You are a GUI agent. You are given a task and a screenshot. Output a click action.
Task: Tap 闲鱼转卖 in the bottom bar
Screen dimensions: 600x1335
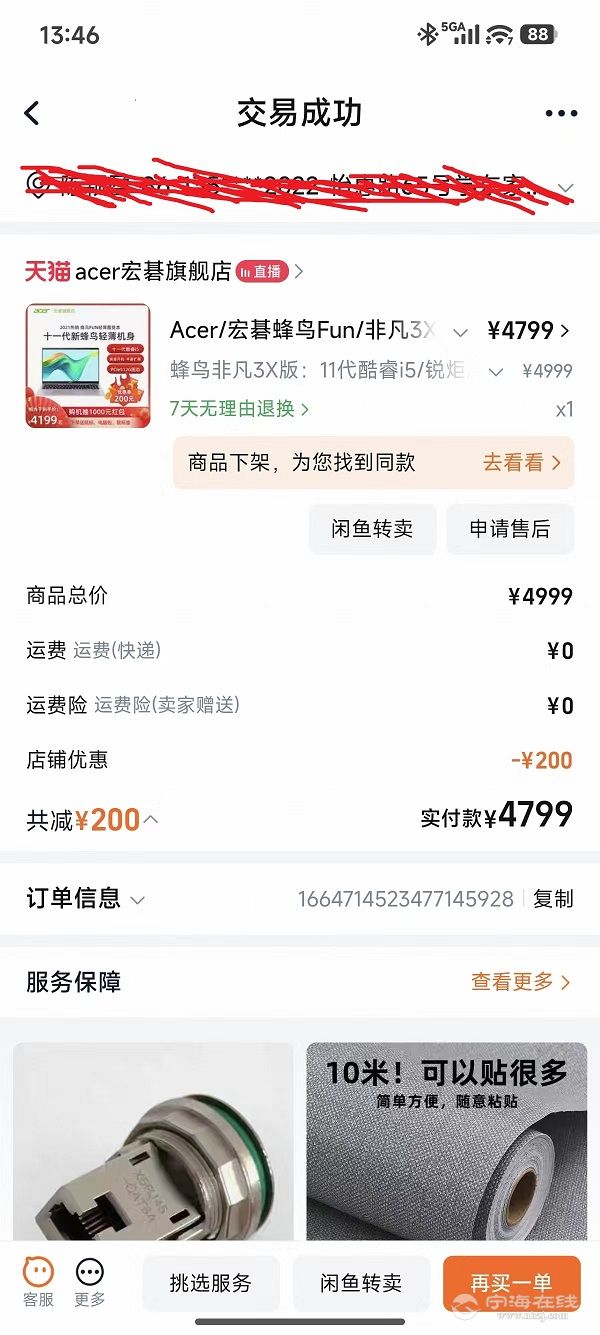click(x=361, y=1283)
